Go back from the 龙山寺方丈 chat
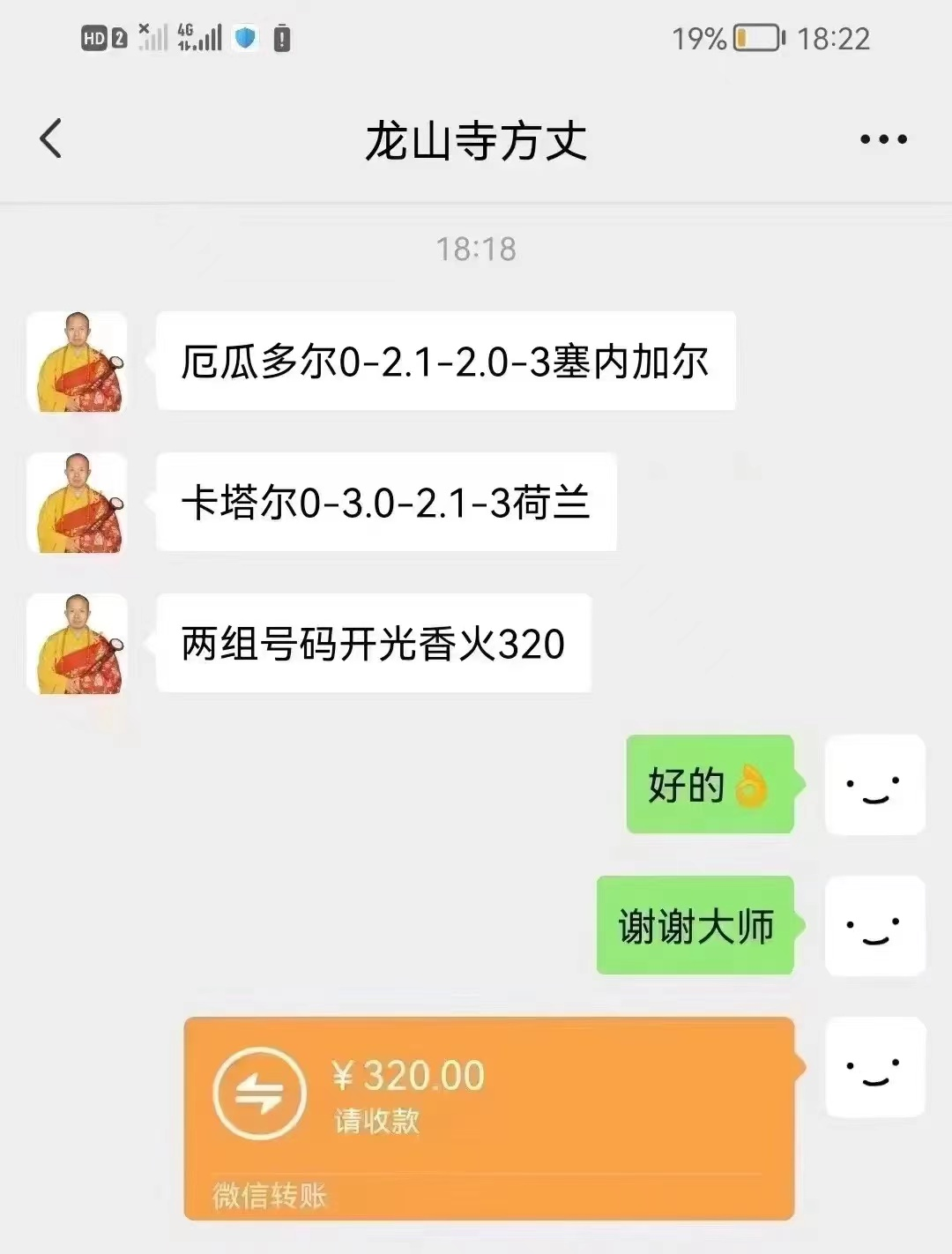The image size is (952, 1254). (51, 139)
